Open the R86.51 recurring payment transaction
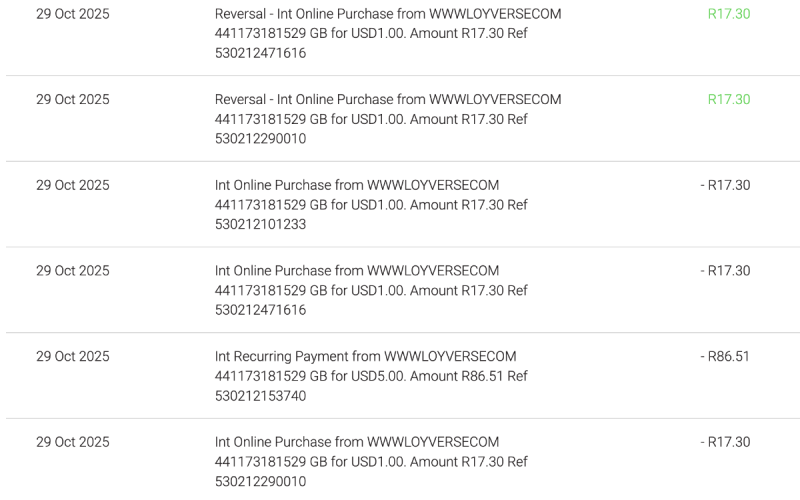Screen dimensions: 800x500 pos(371,376)
